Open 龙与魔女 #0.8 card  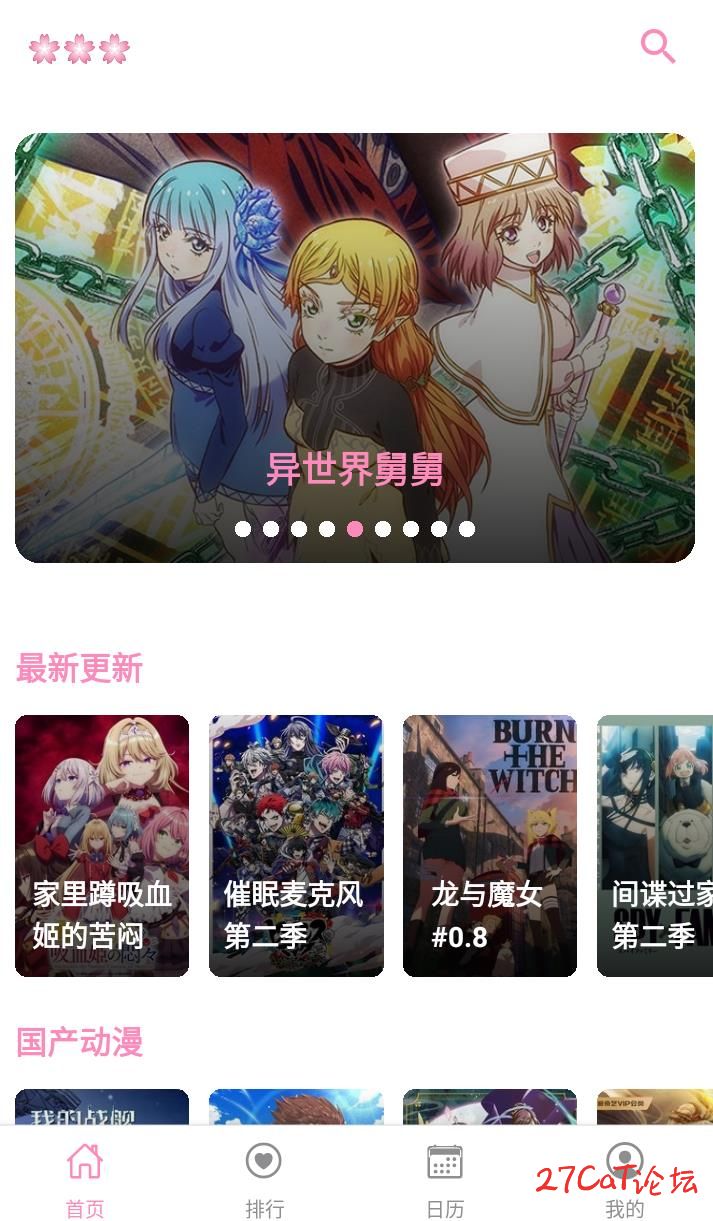pos(490,845)
